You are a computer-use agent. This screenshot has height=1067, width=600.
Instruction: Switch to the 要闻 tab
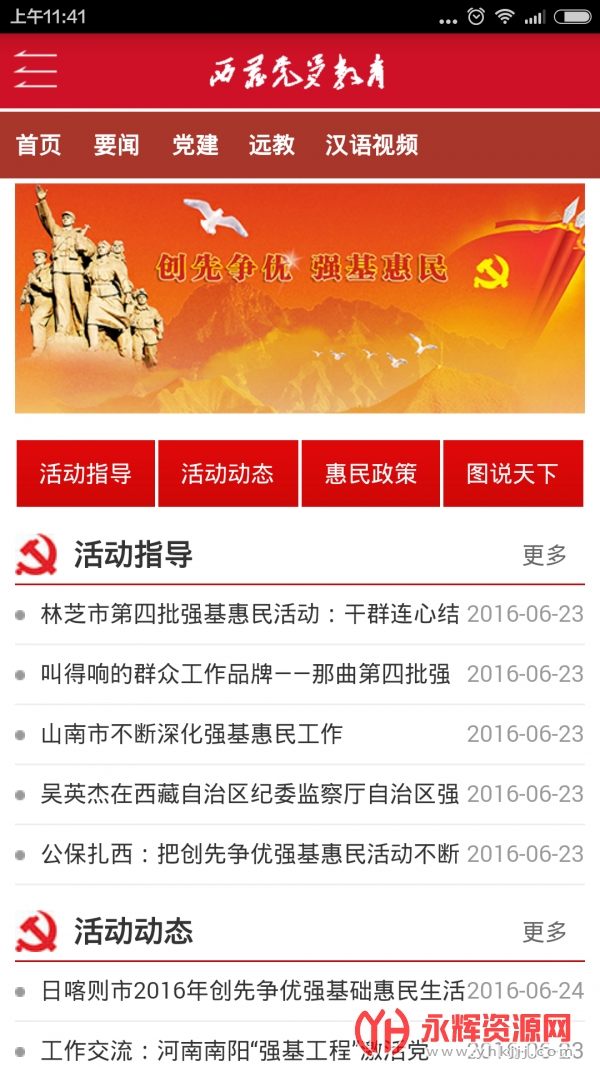point(117,145)
